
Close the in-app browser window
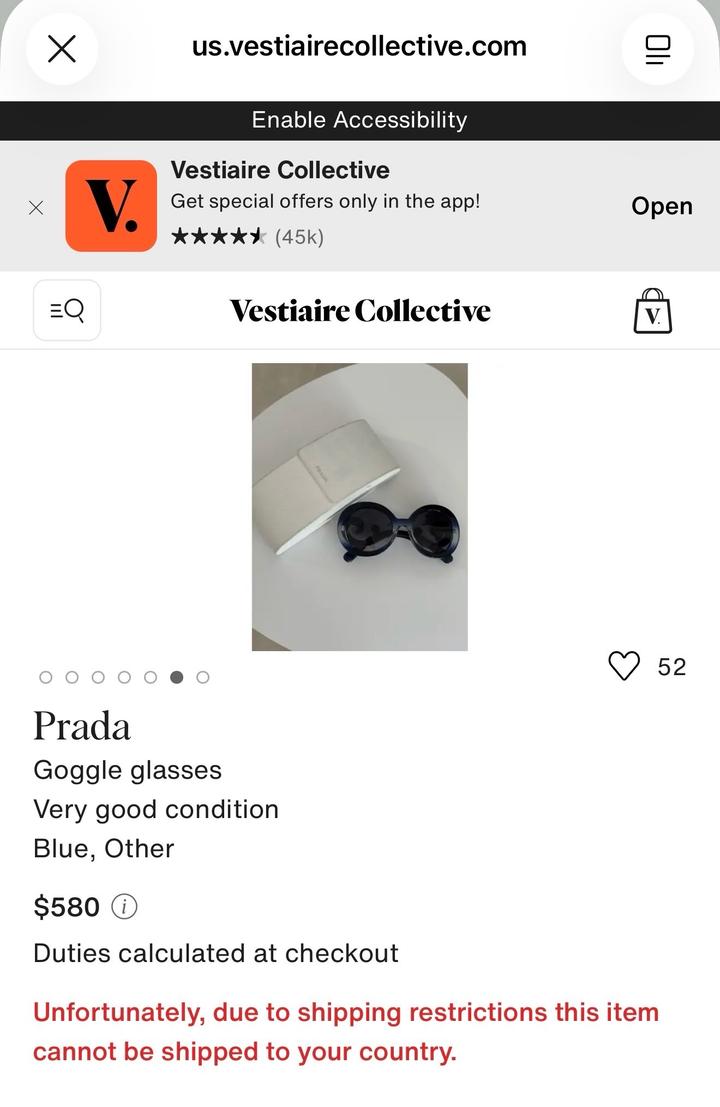(62, 48)
